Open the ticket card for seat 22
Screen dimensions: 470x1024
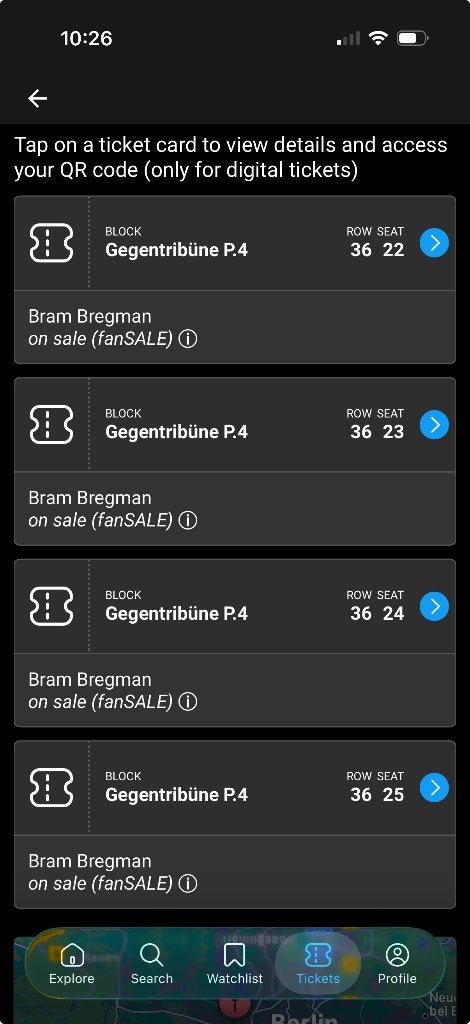click(x=235, y=280)
